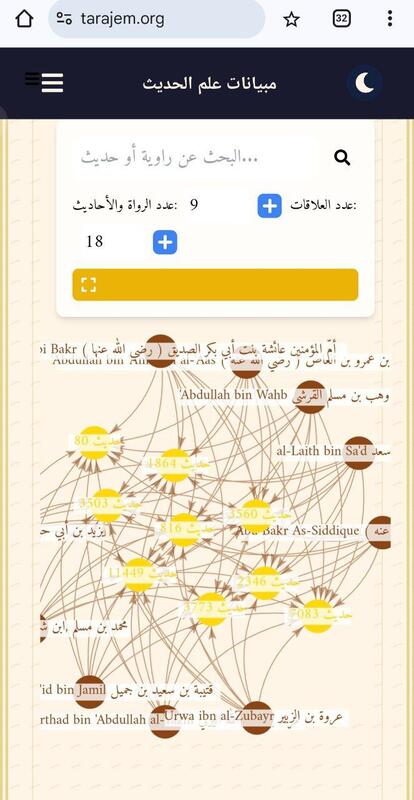Tap the tarajem.org address bar
The width and height of the screenshot is (414, 800).
pyautogui.click(x=156, y=19)
